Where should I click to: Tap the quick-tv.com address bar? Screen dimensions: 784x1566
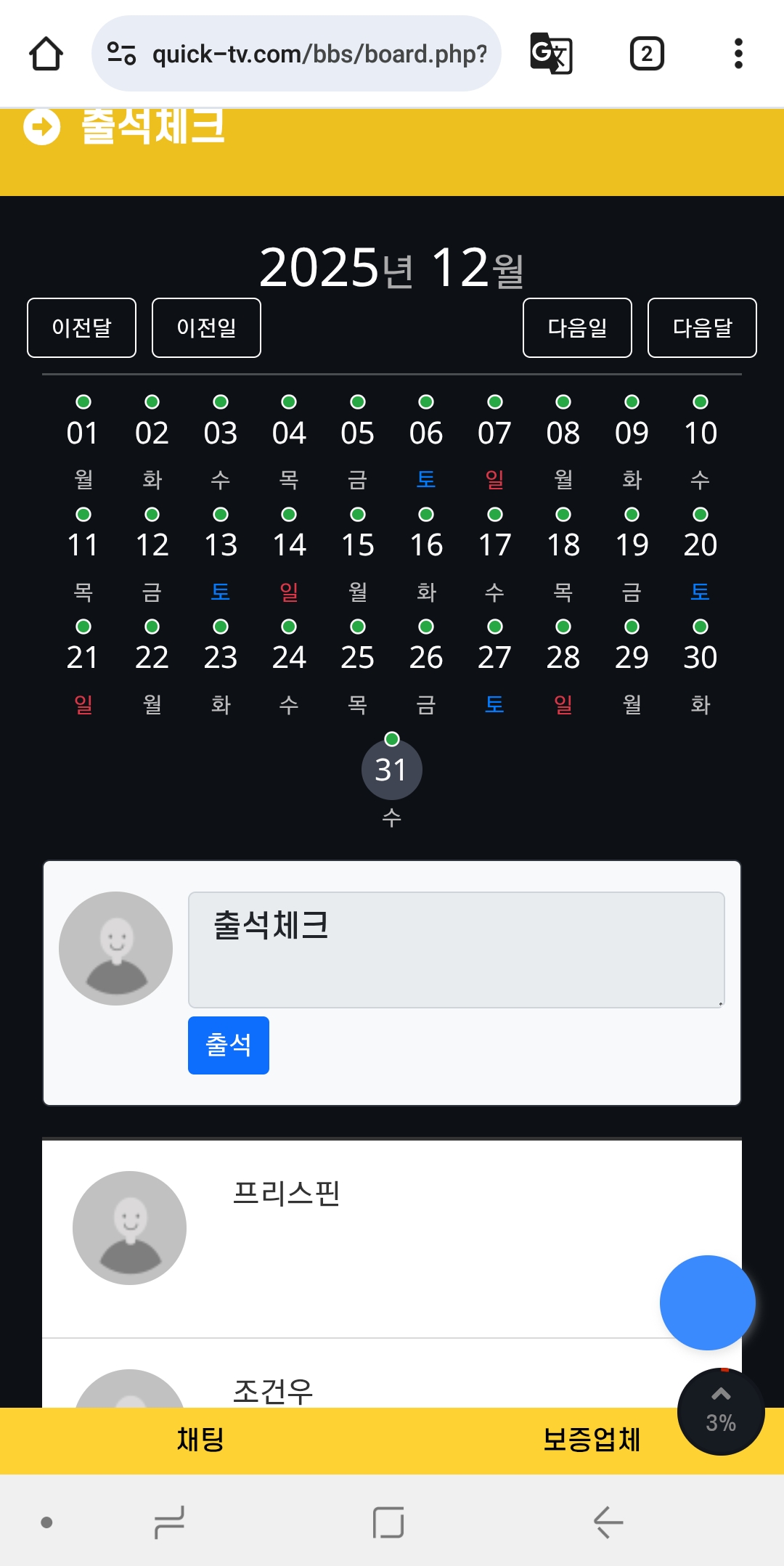pyautogui.click(x=296, y=54)
